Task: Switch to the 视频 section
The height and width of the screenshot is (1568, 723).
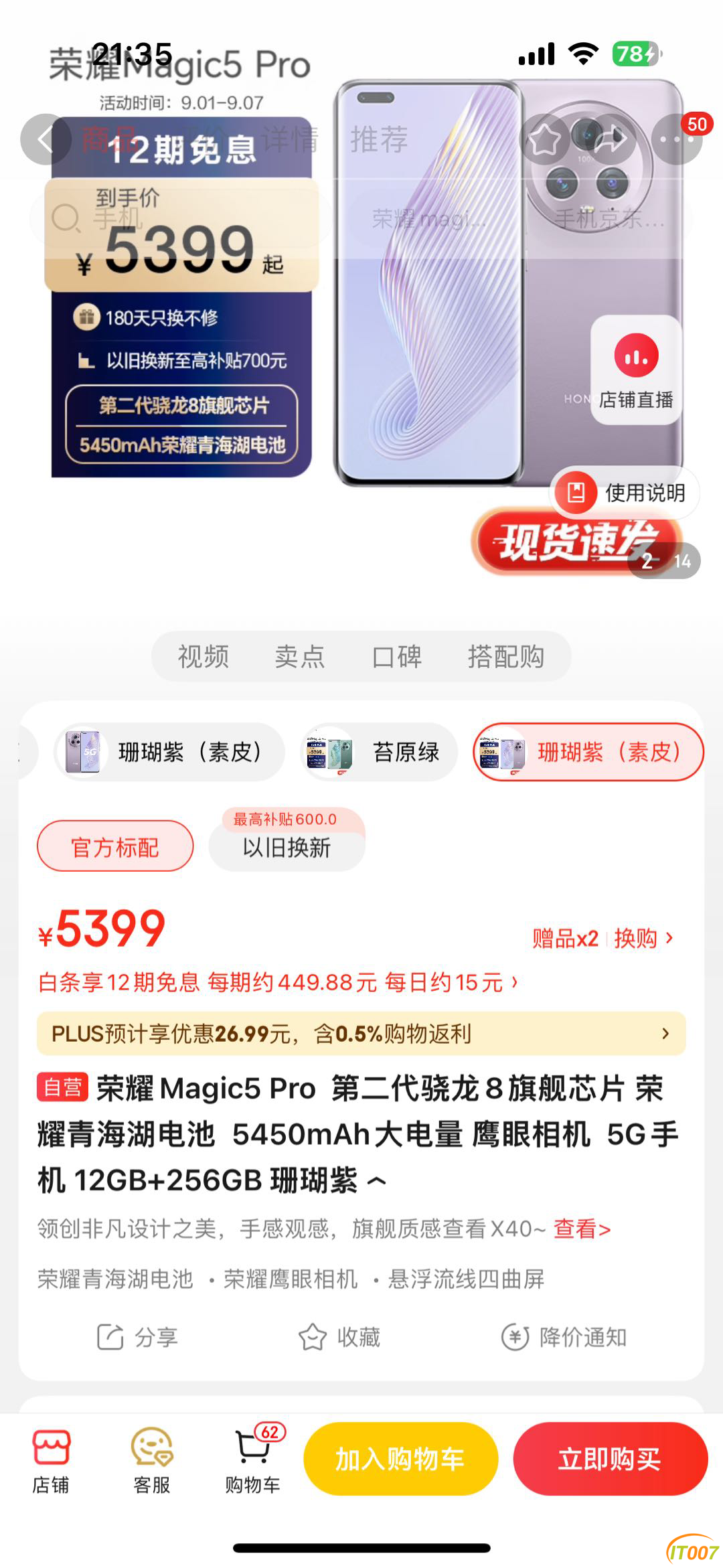Action: click(x=204, y=657)
